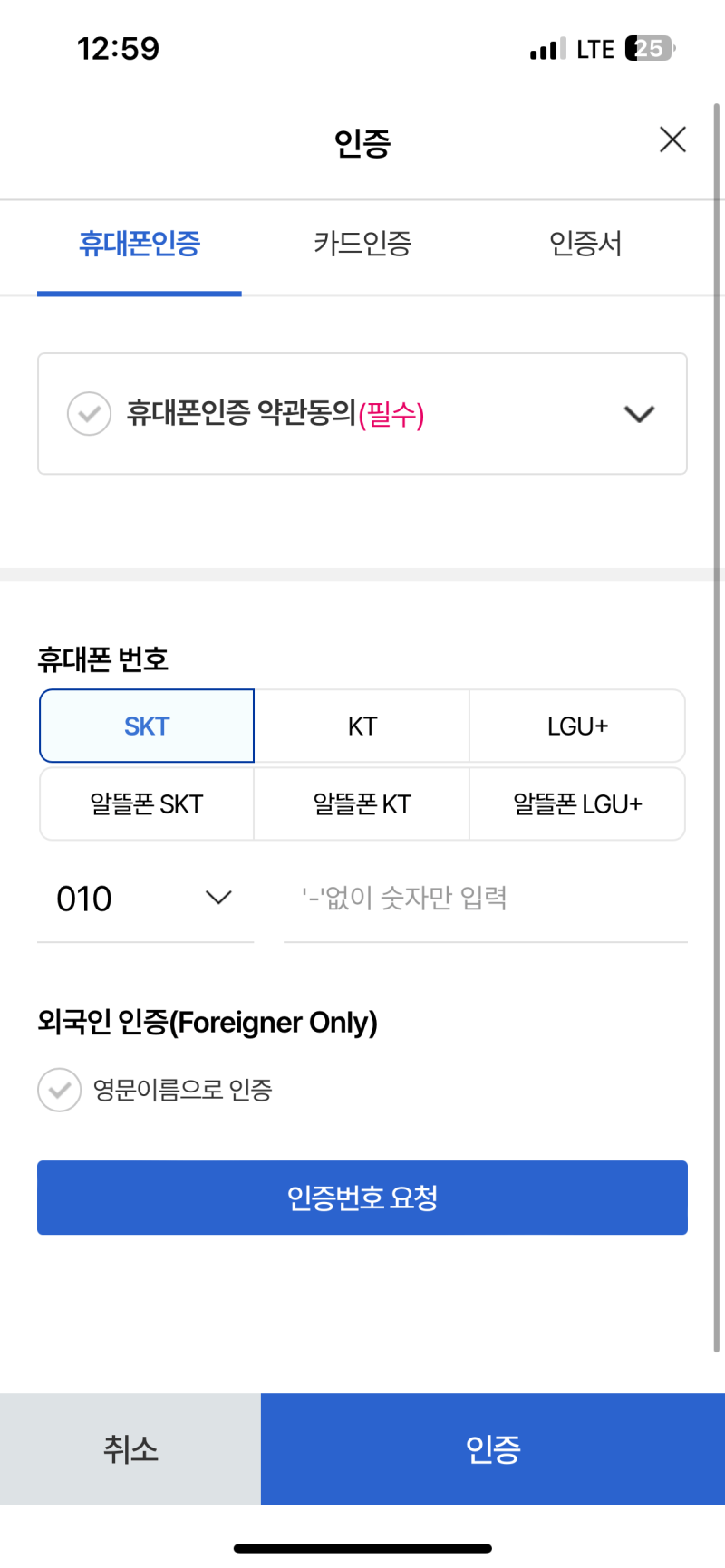Select 알뜰폰 SKT carrier
The width and height of the screenshot is (725, 1568).
[x=146, y=803]
